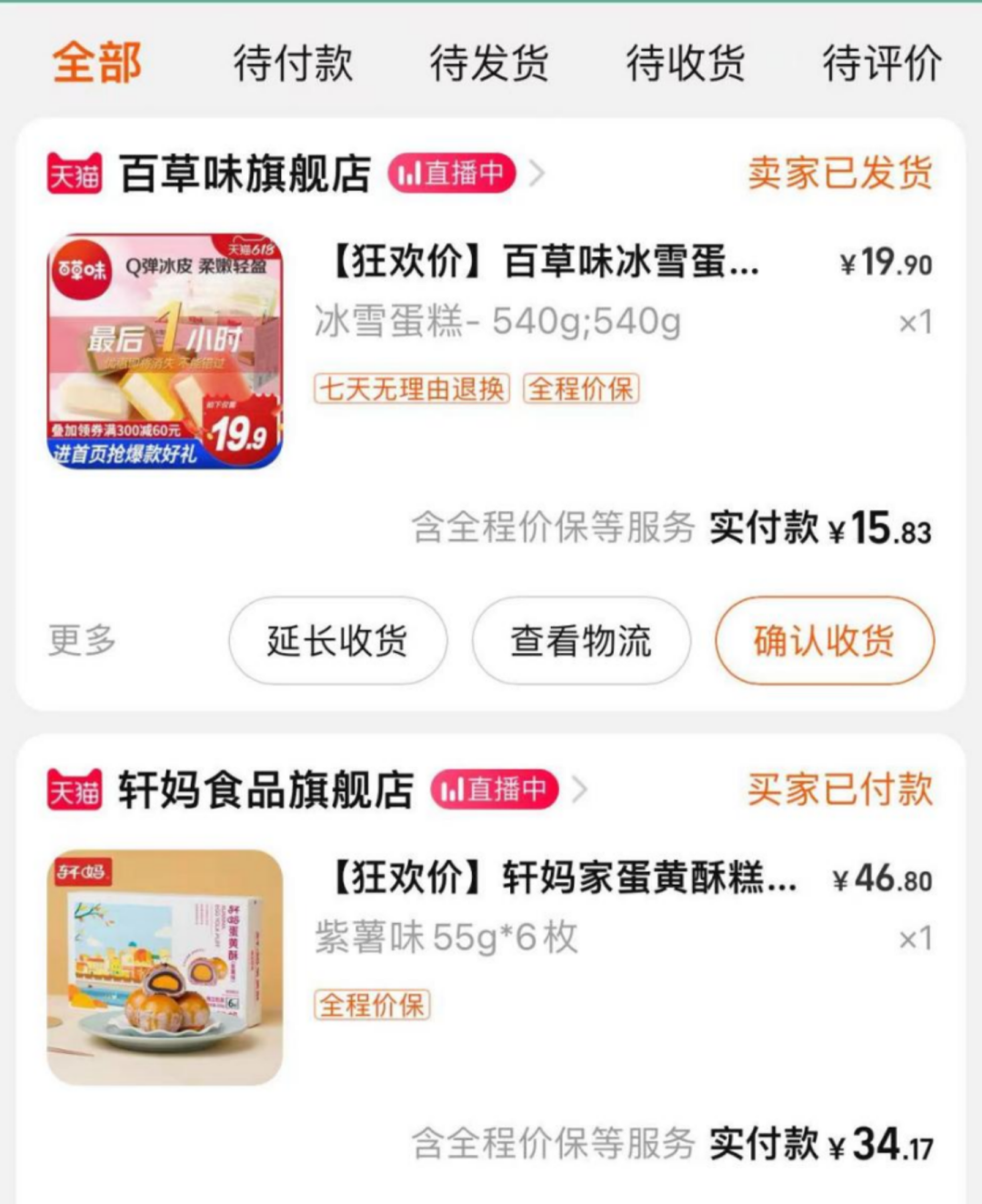This screenshot has height=1204, width=982.
Task: Confirm receipt with 确认收货
Action: pos(824,640)
